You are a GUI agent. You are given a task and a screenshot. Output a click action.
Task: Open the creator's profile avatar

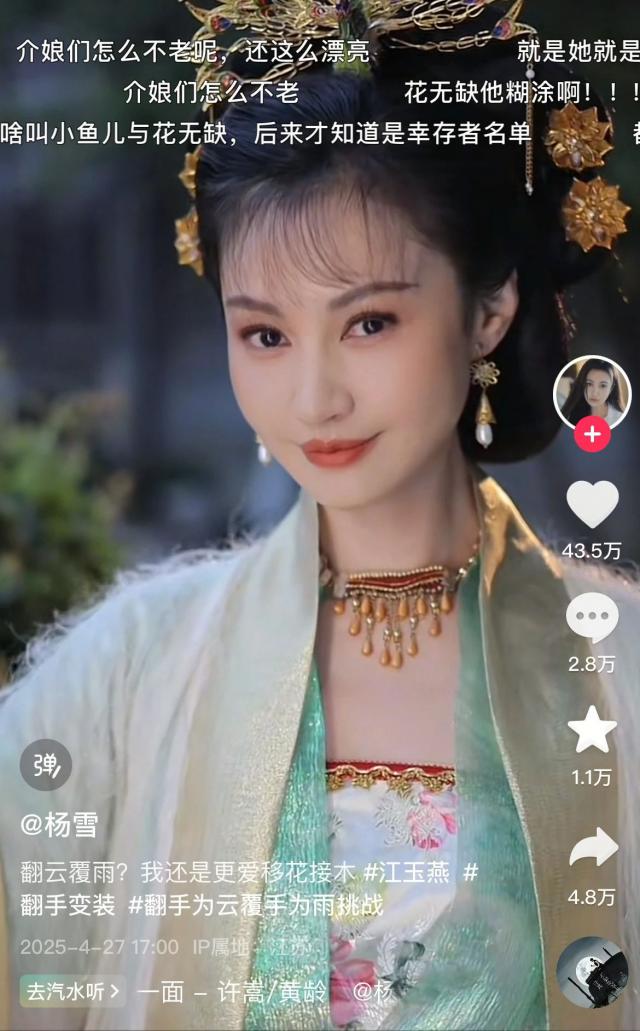[591, 392]
